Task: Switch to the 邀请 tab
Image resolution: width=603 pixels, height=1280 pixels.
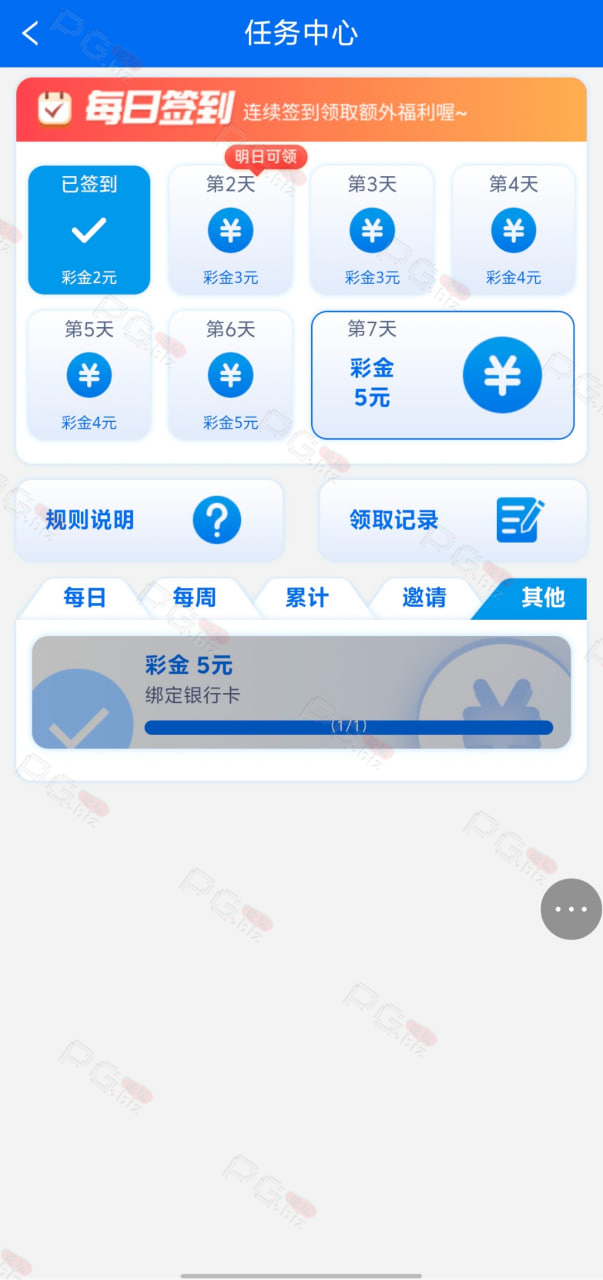Action: click(x=424, y=598)
